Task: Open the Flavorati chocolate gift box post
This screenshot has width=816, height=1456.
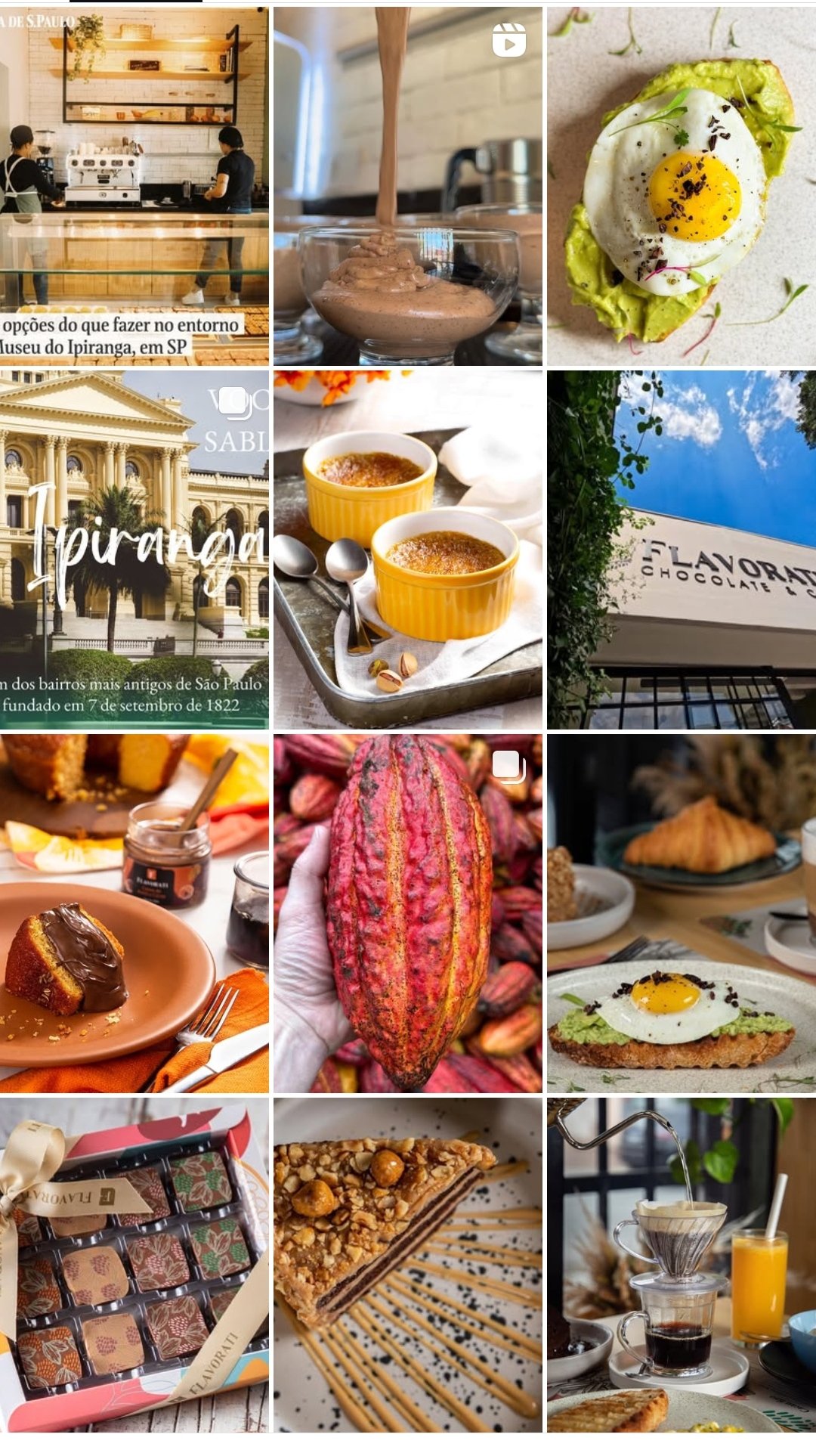Action: [134, 1265]
